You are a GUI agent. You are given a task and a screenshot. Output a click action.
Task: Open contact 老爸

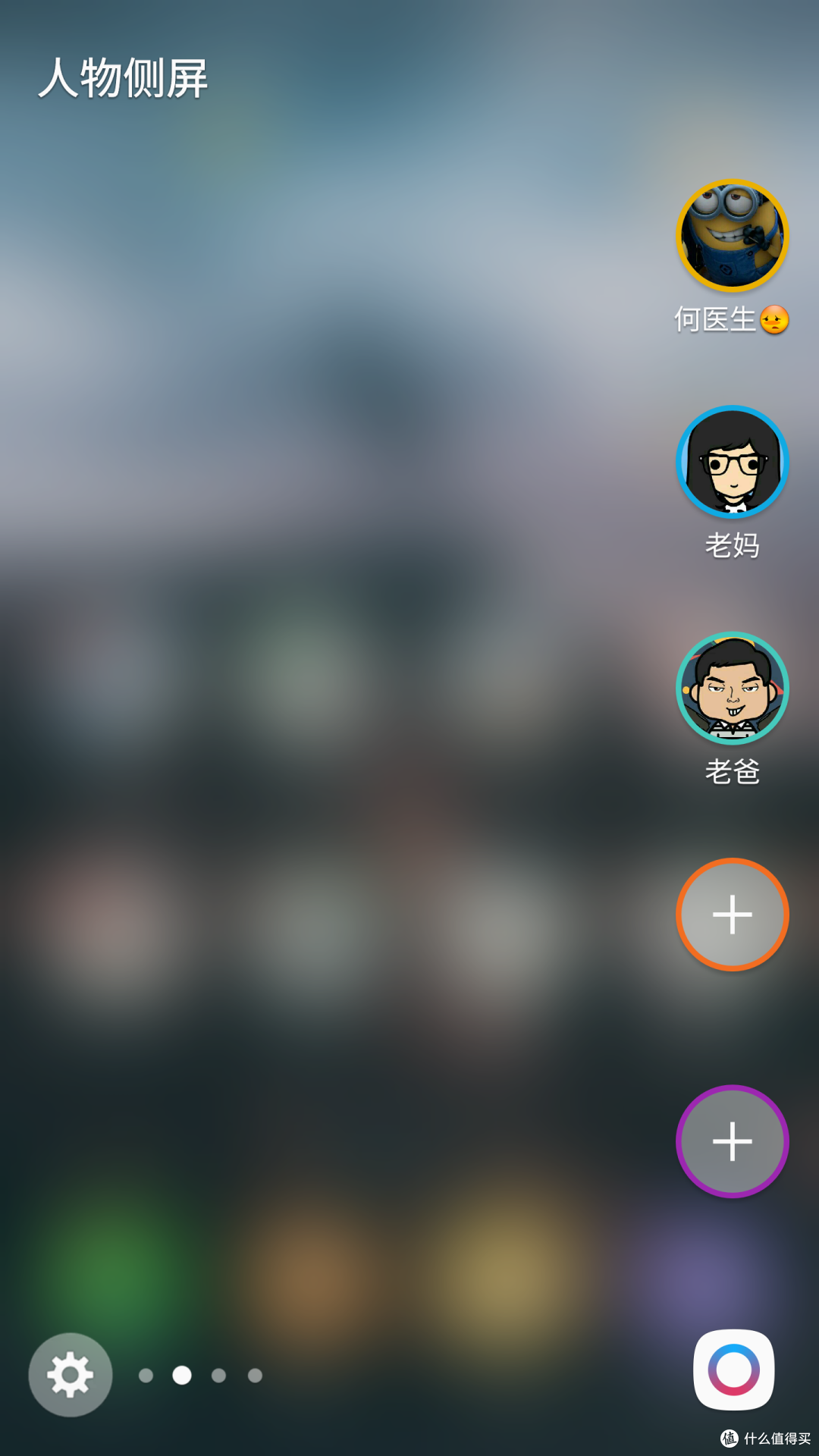[x=733, y=688]
